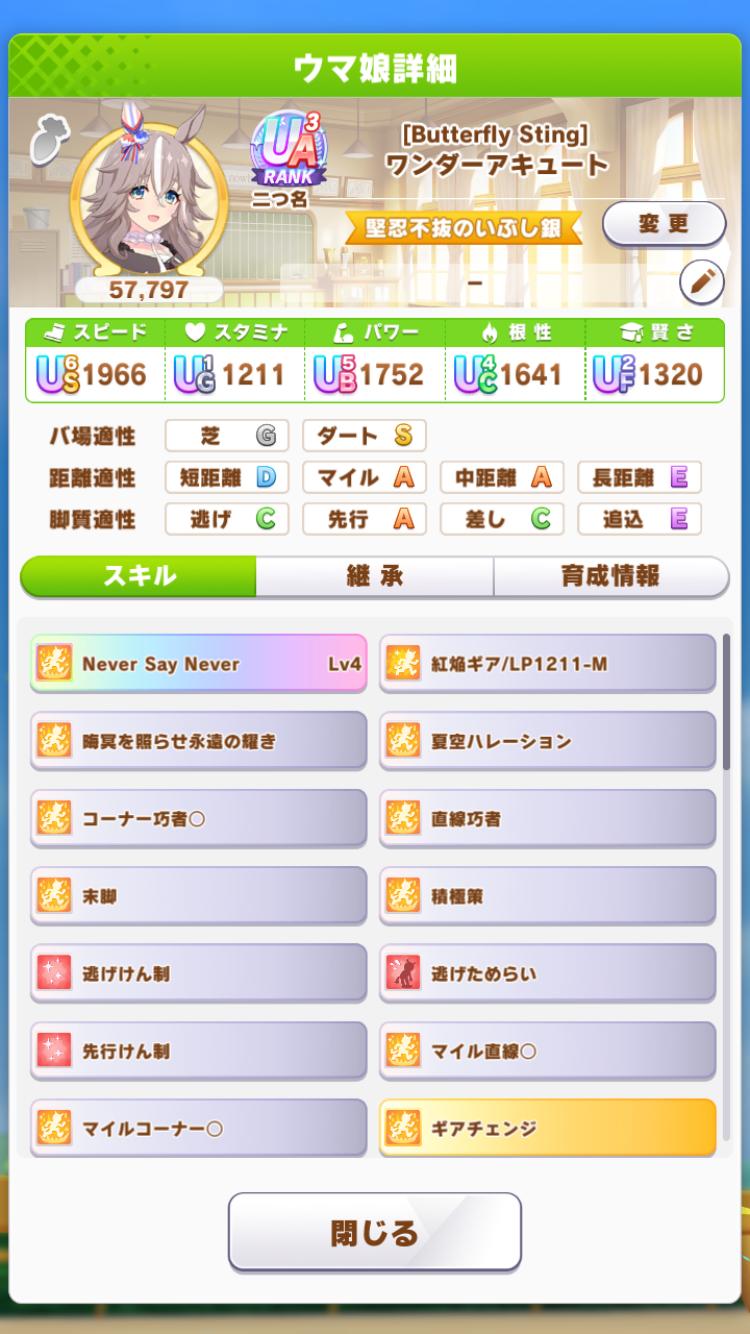Switch to the 育成情報 tab
Screen dimensions: 750x1334
click(610, 577)
